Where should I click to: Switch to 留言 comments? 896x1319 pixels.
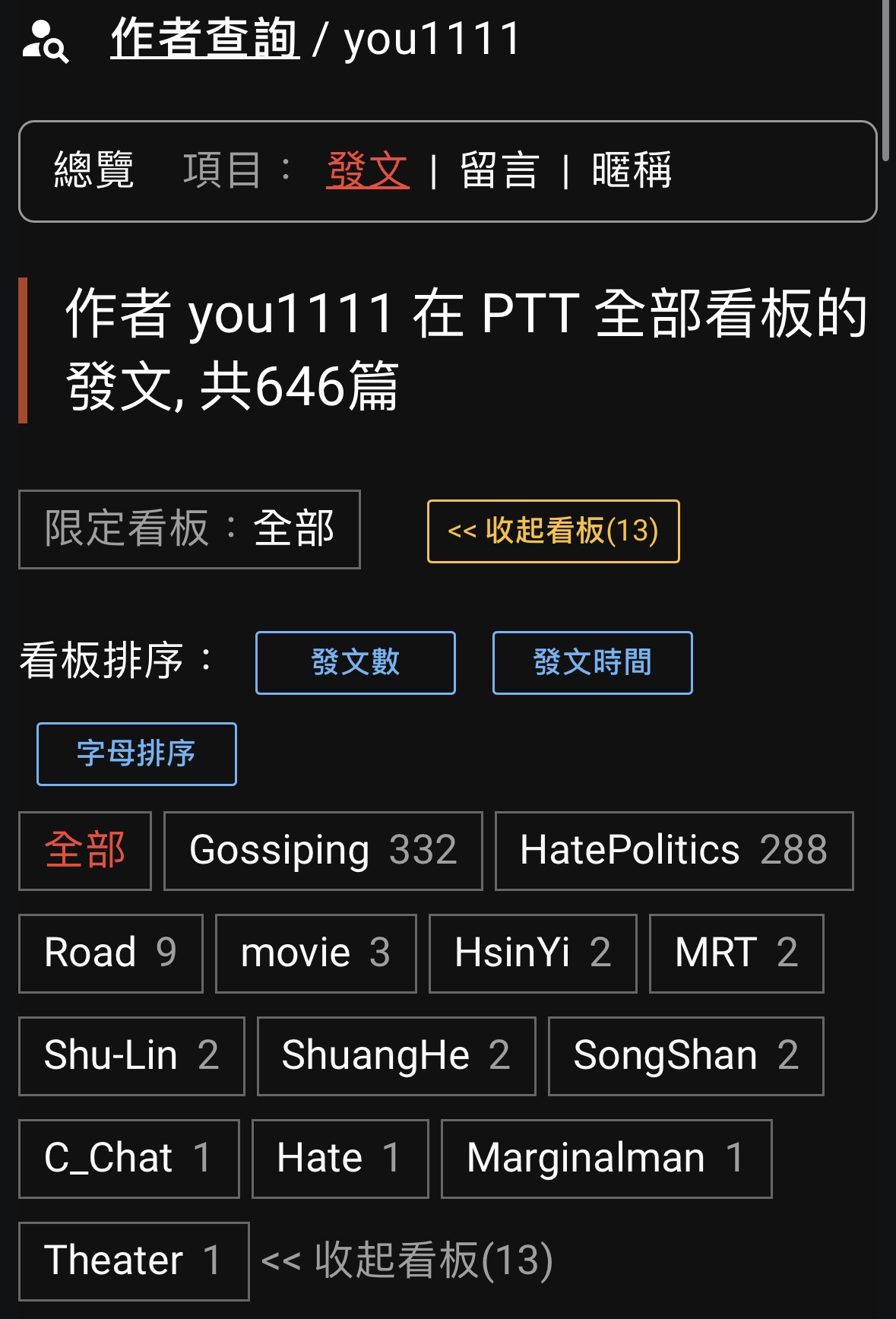[x=499, y=170]
